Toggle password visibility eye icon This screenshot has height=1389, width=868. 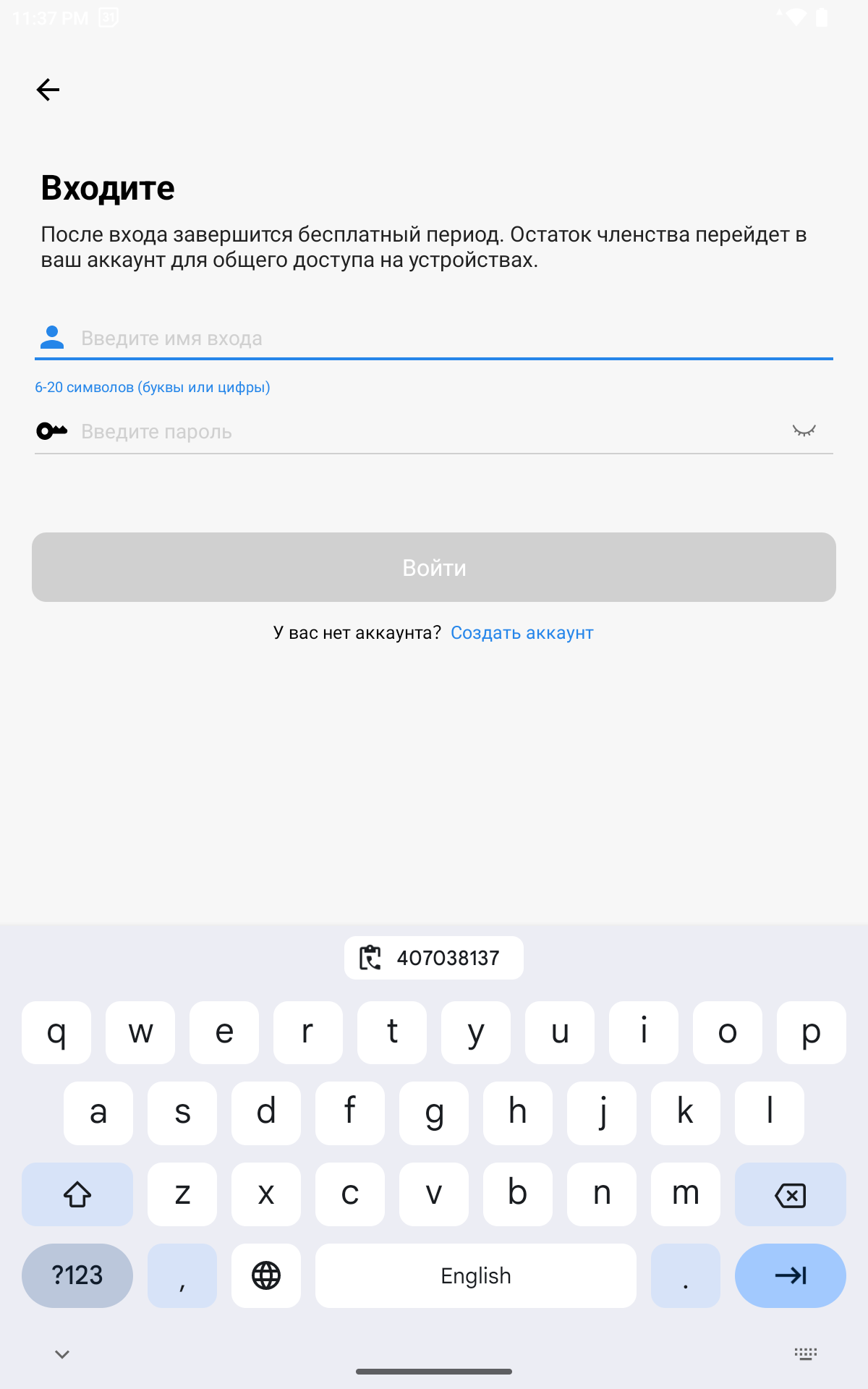pyautogui.click(x=804, y=431)
